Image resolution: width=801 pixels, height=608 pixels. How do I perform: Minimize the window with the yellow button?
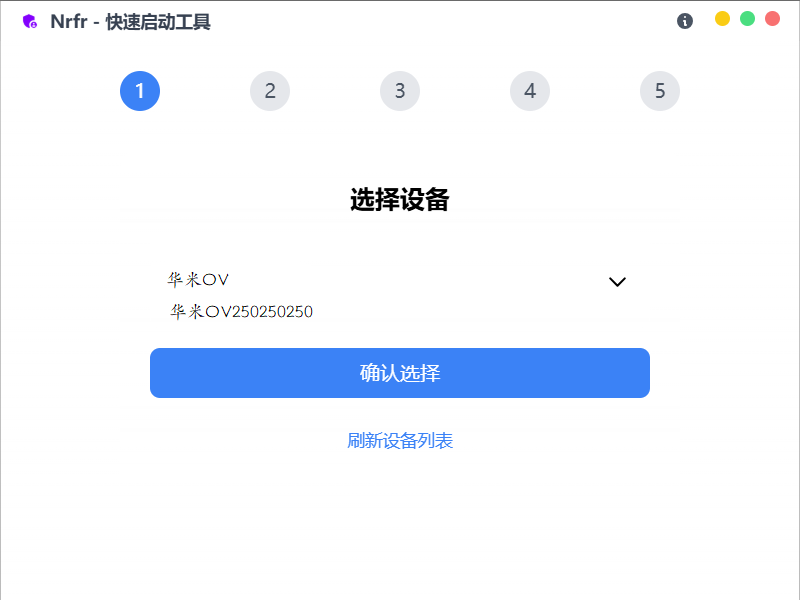click(722, 19)
